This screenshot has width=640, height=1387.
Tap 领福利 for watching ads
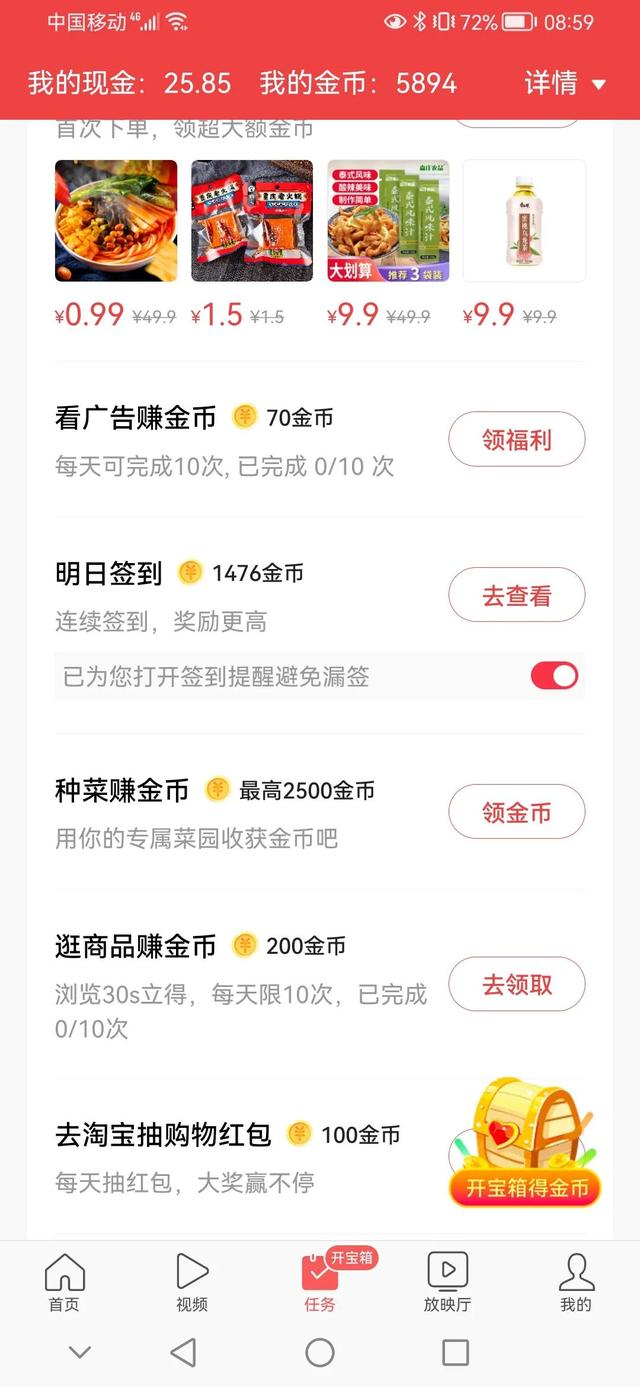tap(516, 440)
